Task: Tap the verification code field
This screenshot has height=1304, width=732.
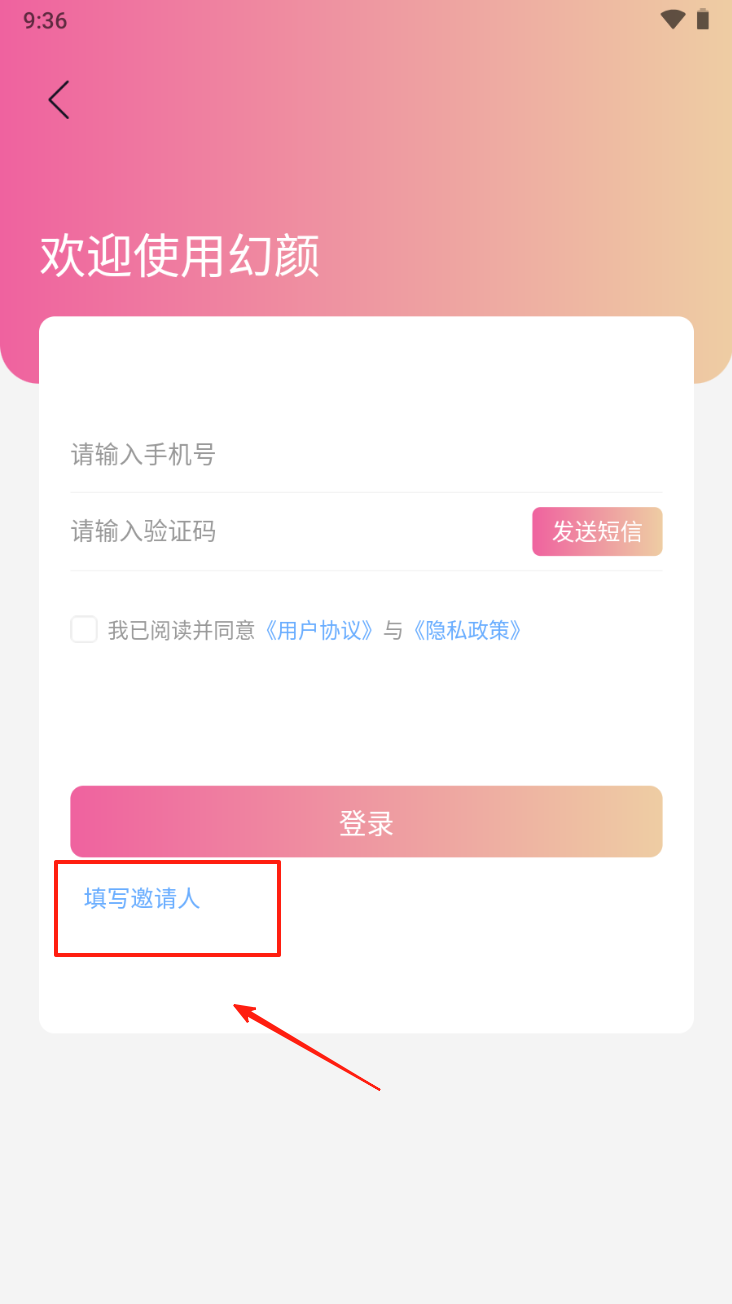Action: pyautogui.click(x=298, y=531)
